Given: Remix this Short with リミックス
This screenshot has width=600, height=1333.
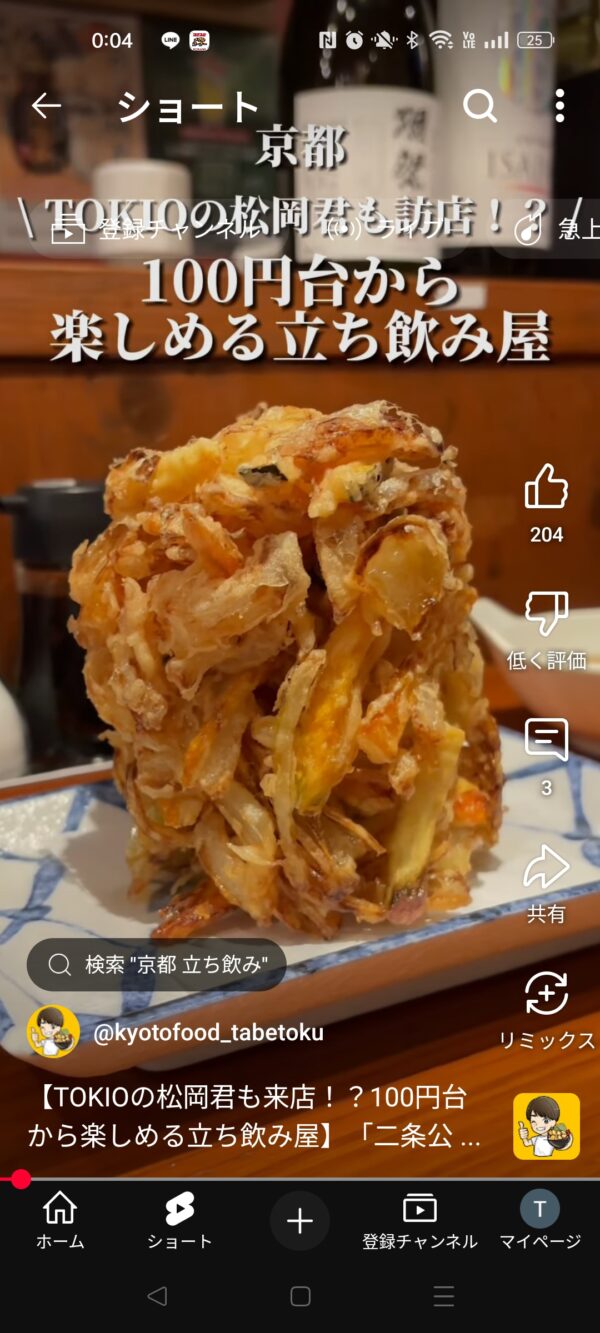Looking at the screenshot, I should click(546, 995).
